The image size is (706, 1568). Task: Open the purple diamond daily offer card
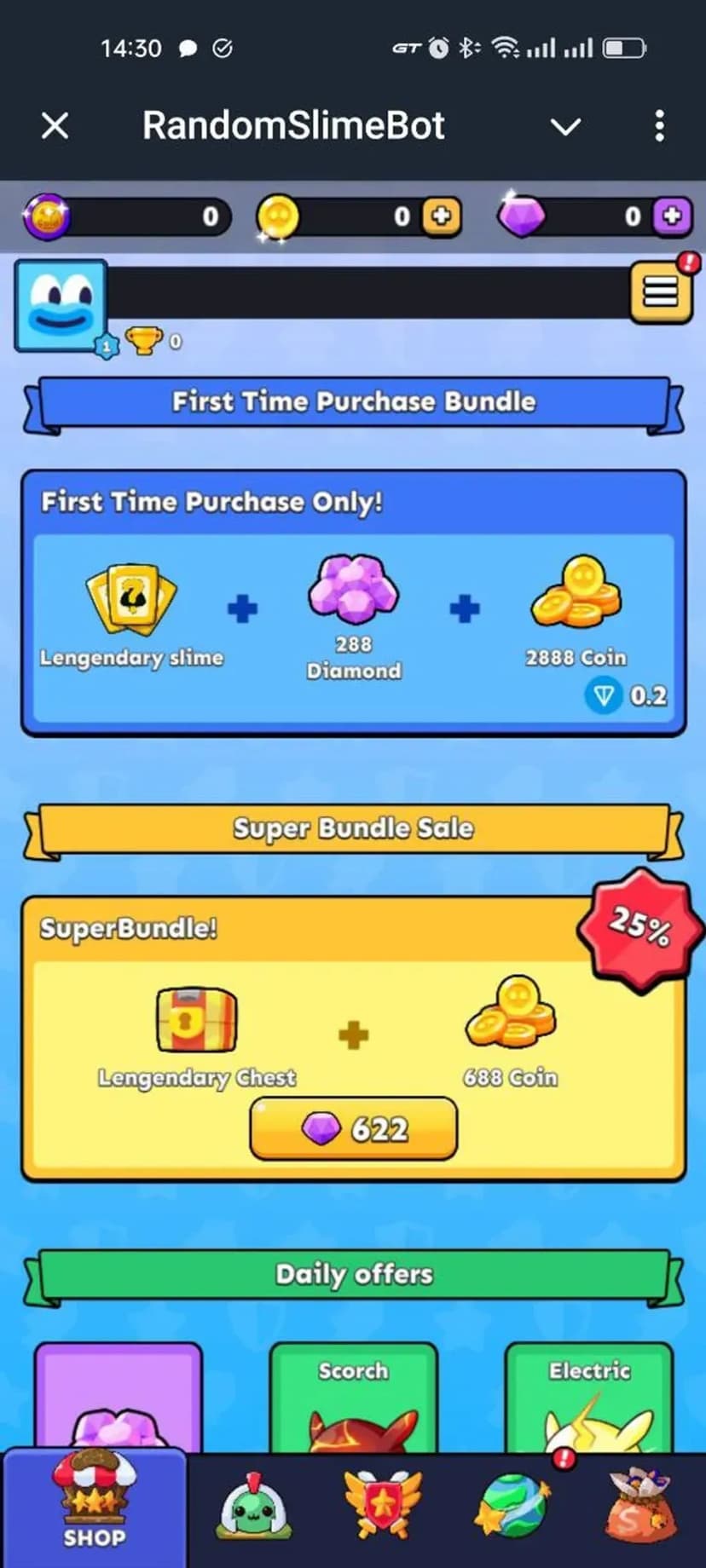(119, 1399)
